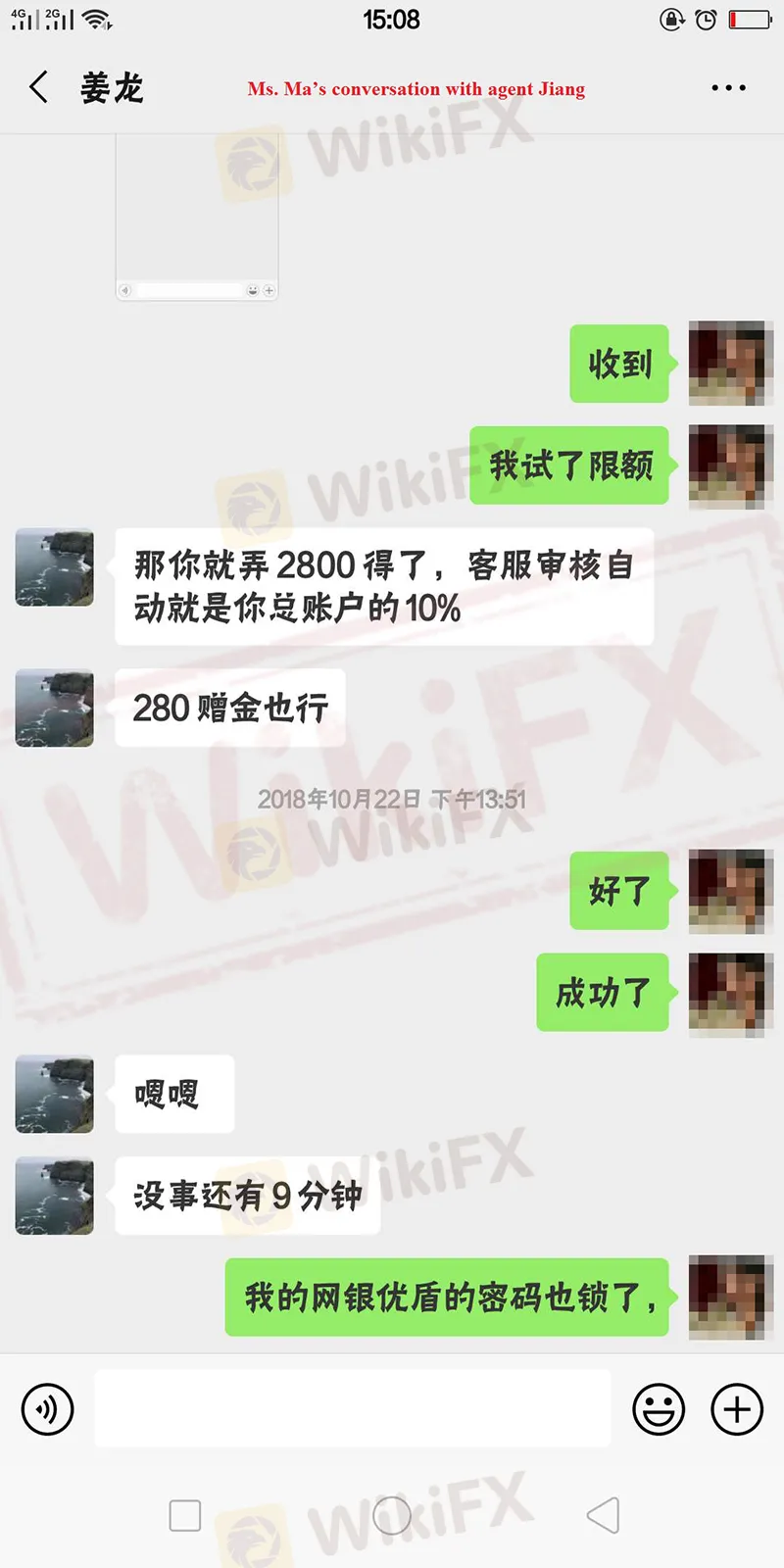The height and width of the screenshot is (1568, 784).
Task: Open 姜龙's avatar next to 280赠金也行
Action: pos(55,708)
